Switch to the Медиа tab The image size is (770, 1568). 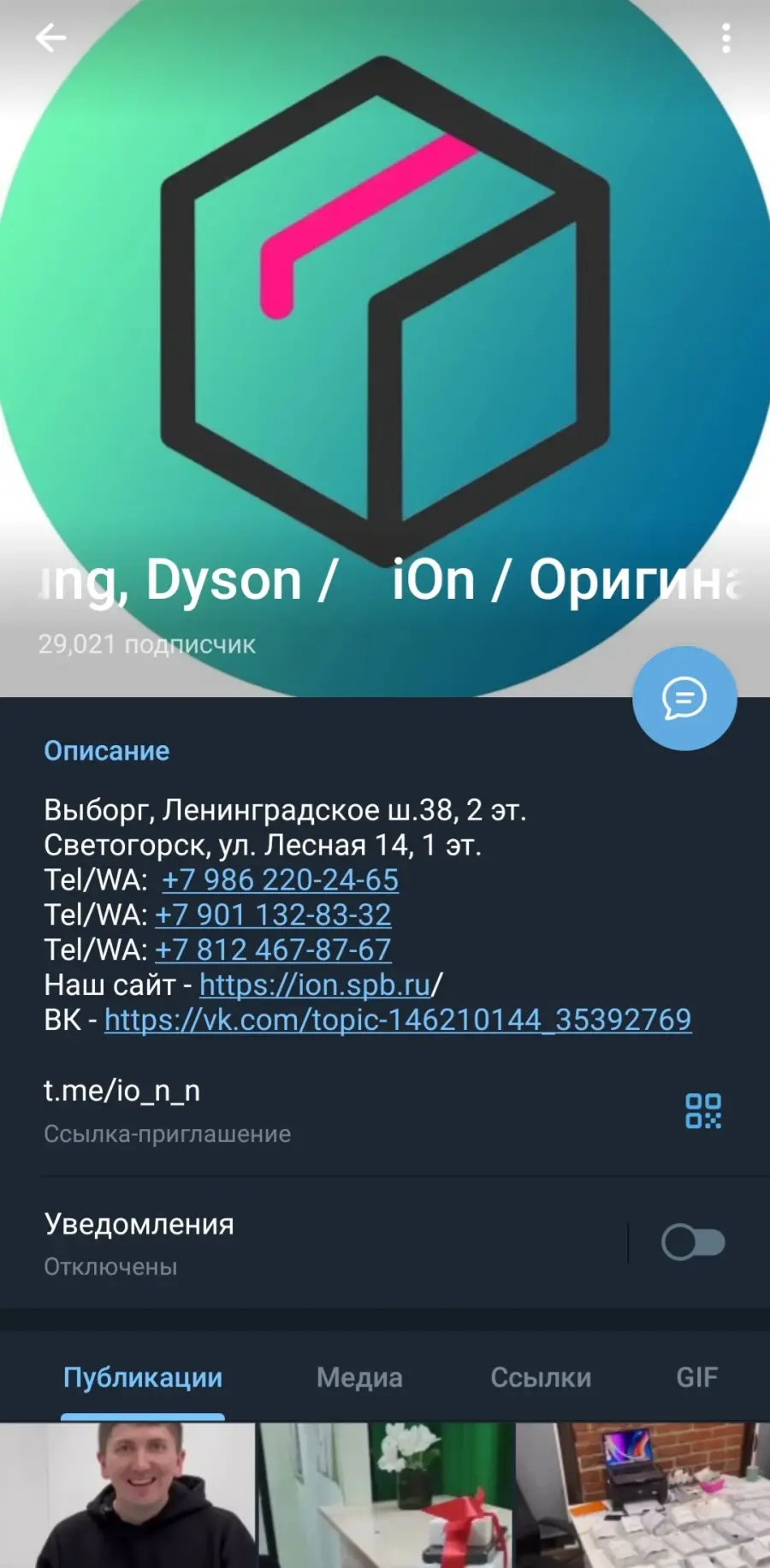click(x=359, y=1377)
